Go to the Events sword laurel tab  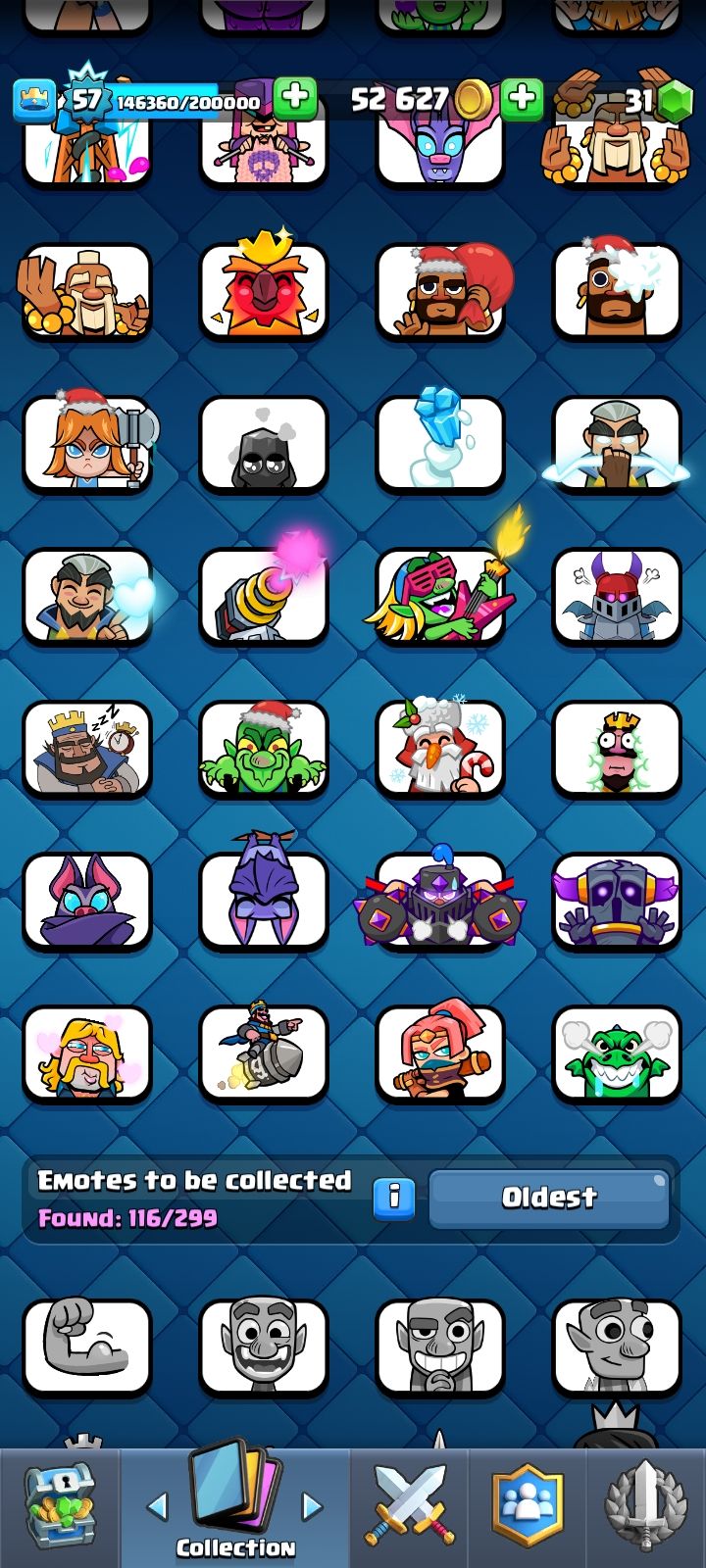[x=645, y=1507]
